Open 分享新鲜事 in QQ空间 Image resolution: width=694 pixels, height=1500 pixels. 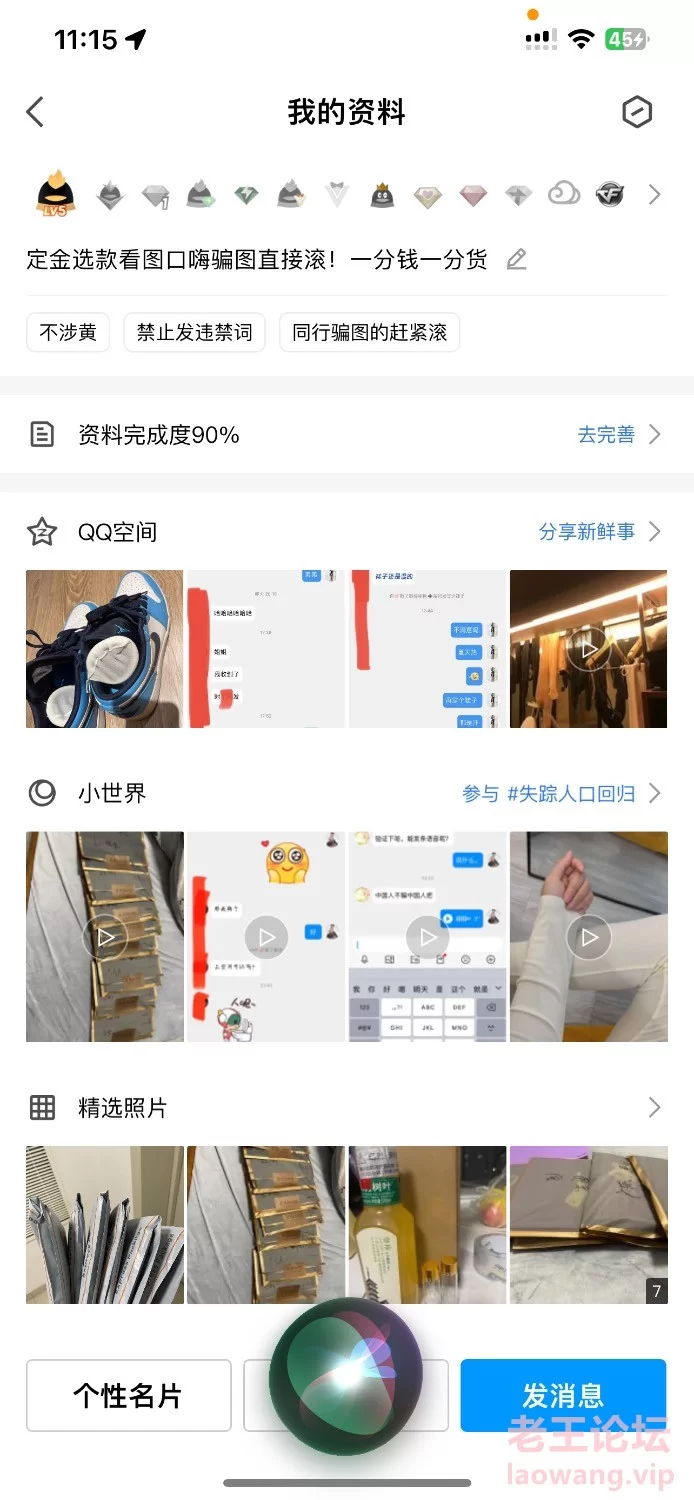pos(600,532)
